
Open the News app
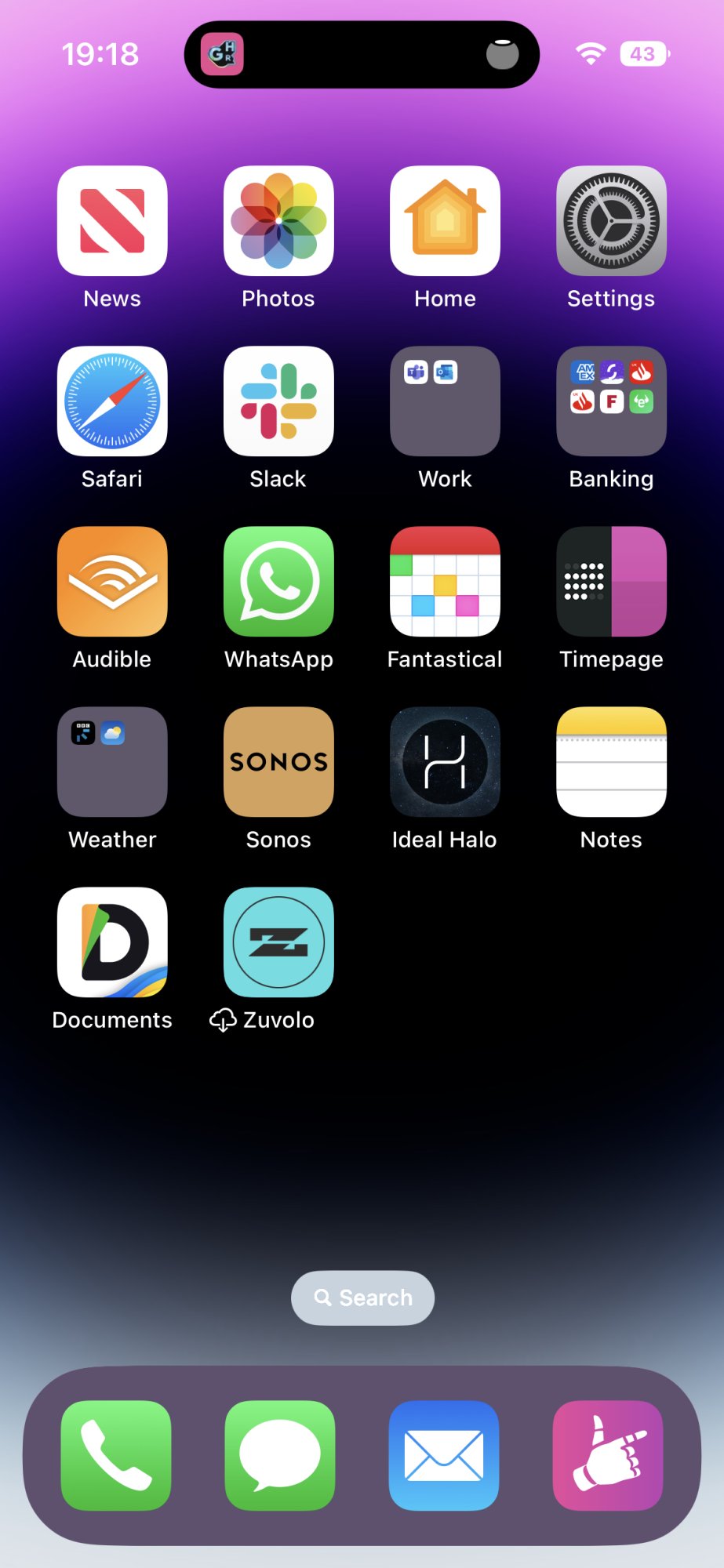(x=112, y=221)
